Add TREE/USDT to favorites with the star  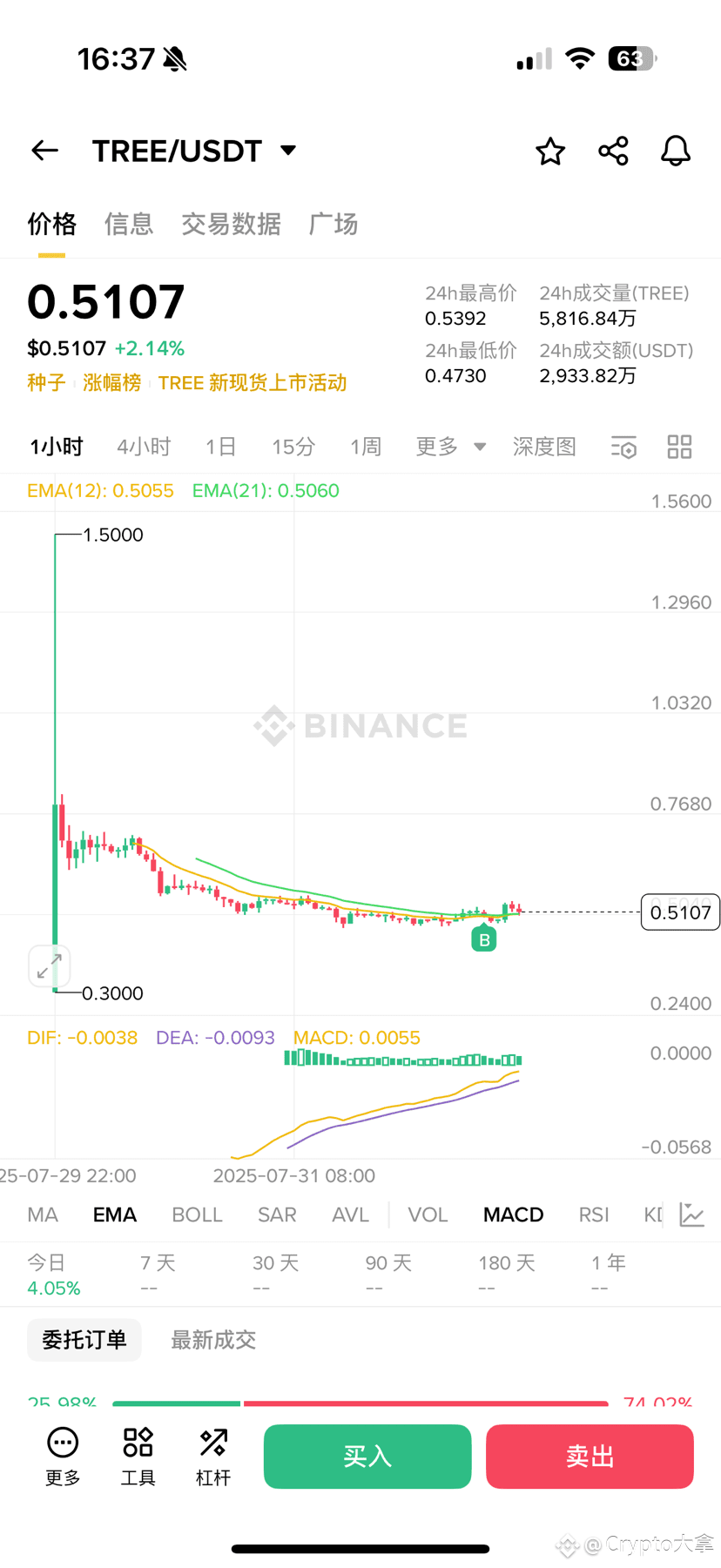[550, 151]
